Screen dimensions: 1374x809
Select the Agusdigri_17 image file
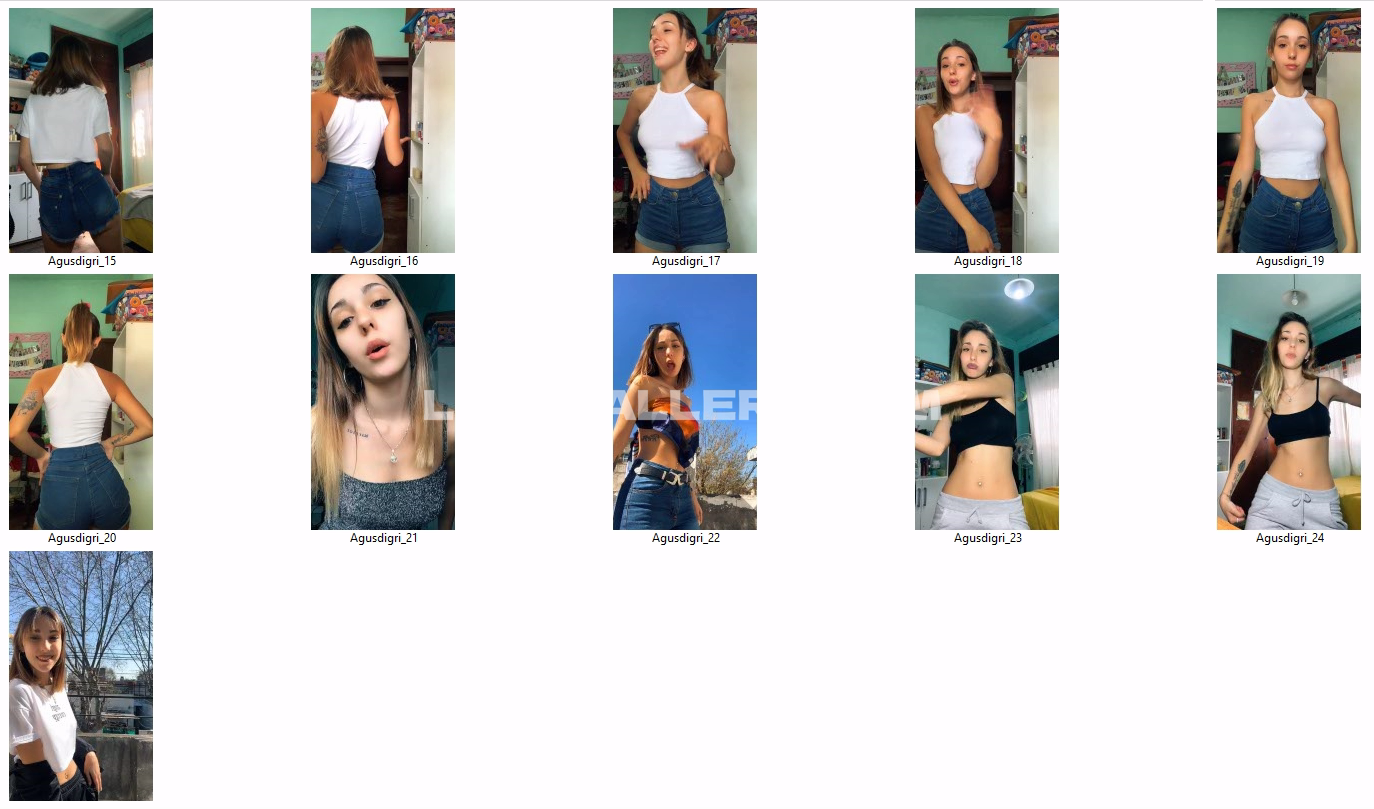coord(685,130)
